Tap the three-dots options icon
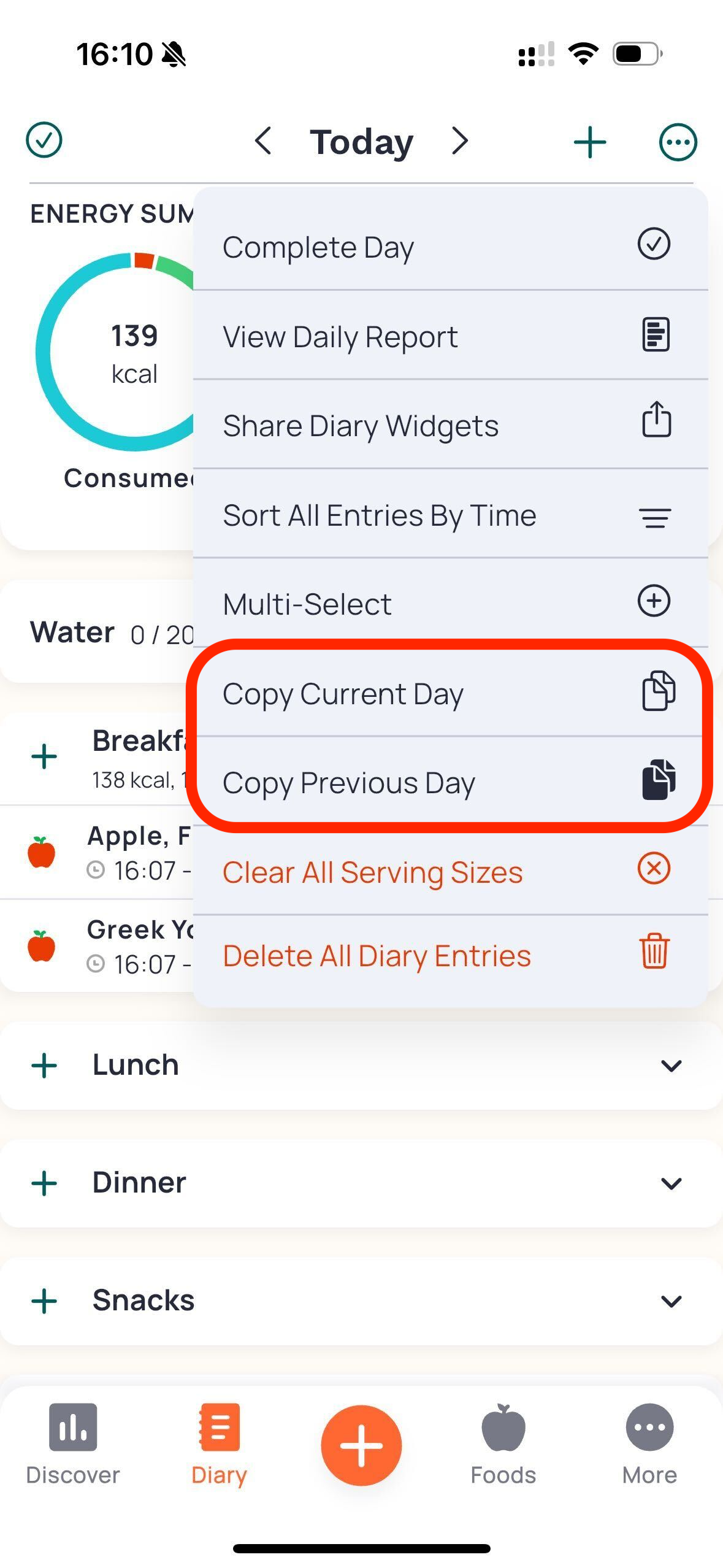 pyautogui.click(x=678, y=142)
